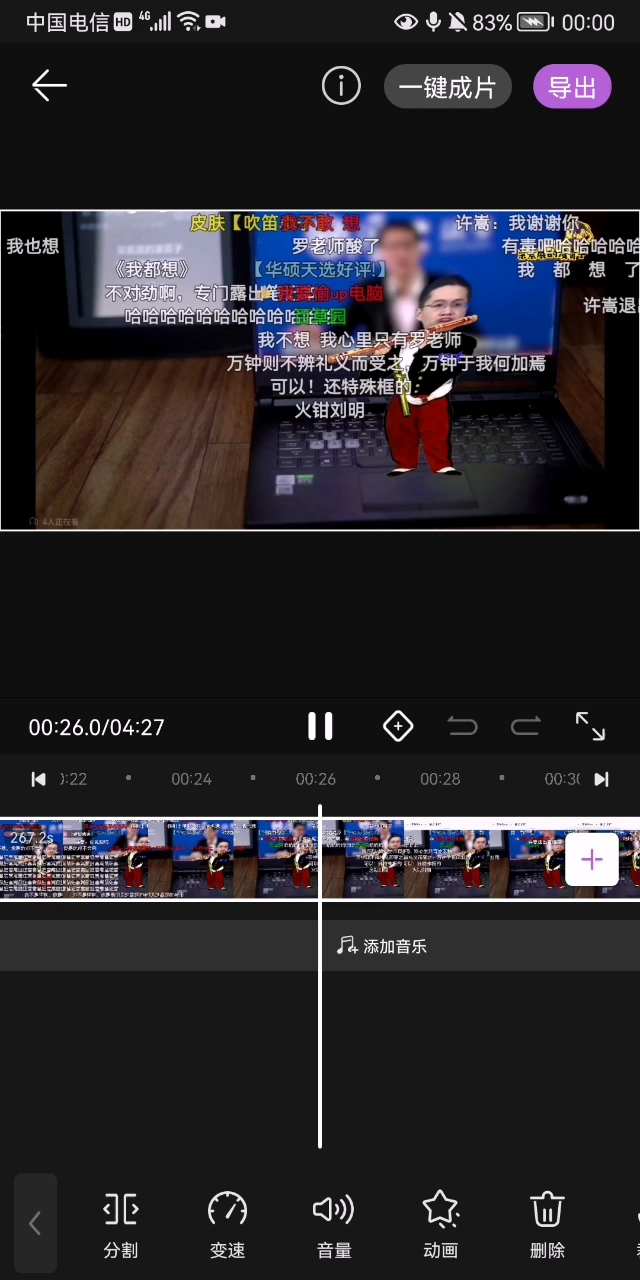Image resolution: width=640 pixels, height=1280 pixels.
Task: Open the info icon
Action: tap(341, 87)
